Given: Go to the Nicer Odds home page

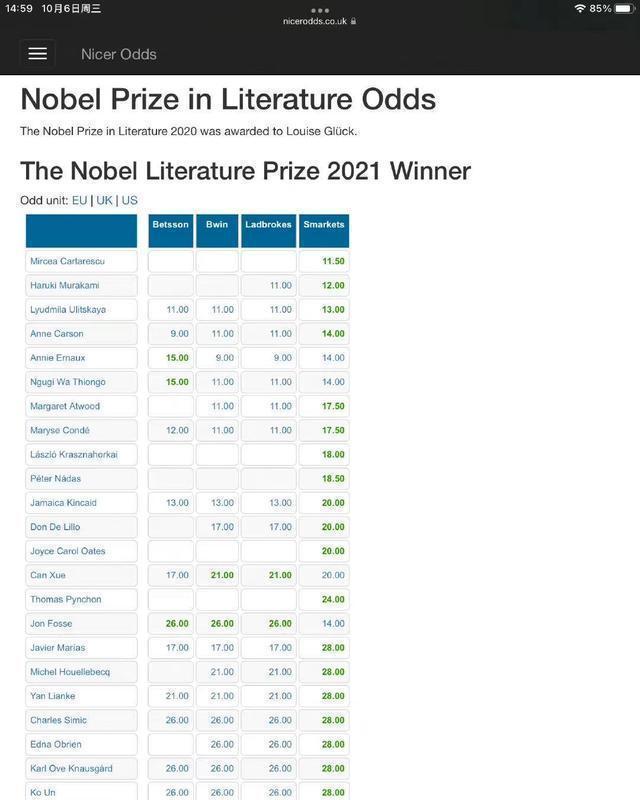Looking at the screenshot, I should [x=118, y=54].
